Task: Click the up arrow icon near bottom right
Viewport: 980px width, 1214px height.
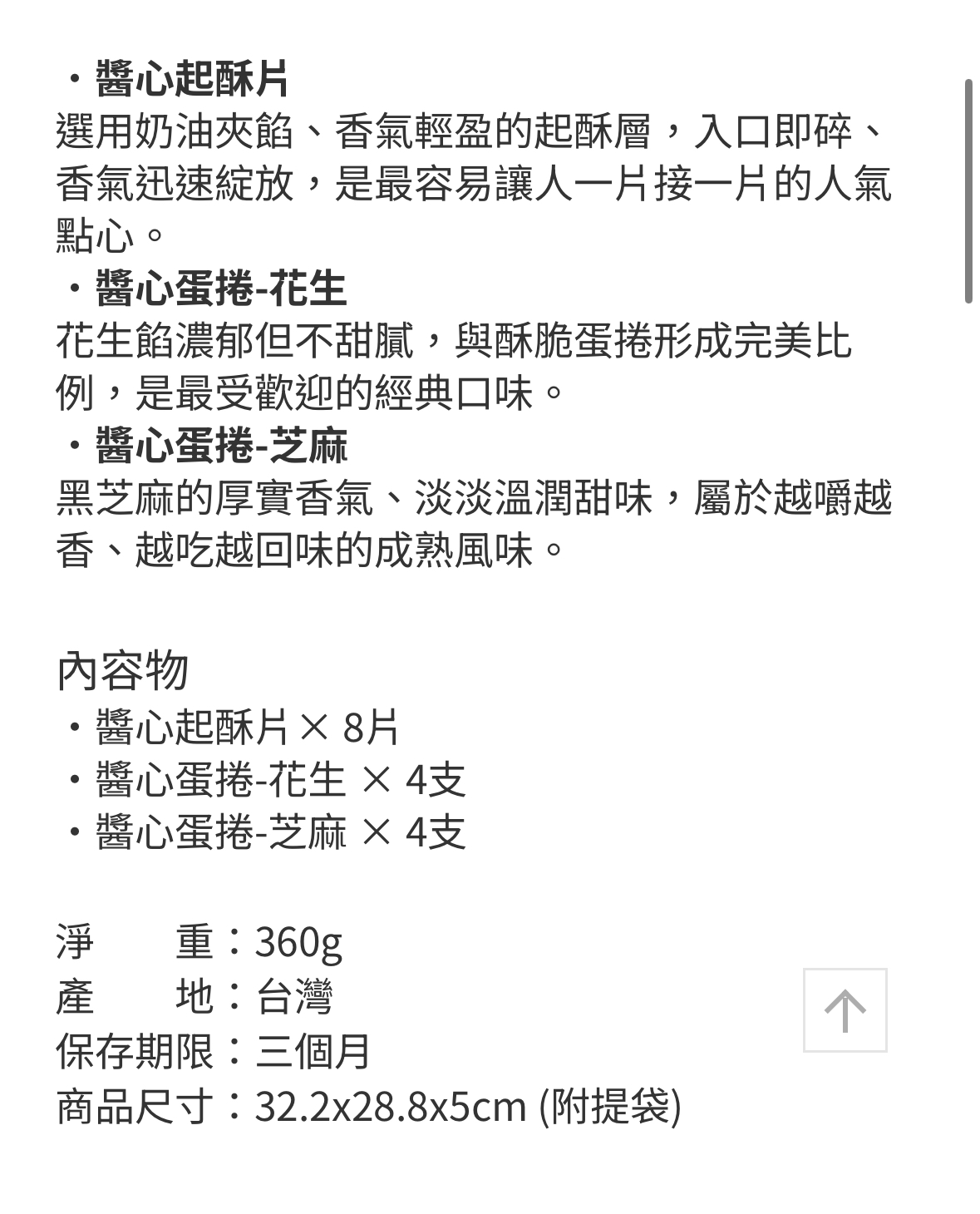Action: coord(844,1009)
